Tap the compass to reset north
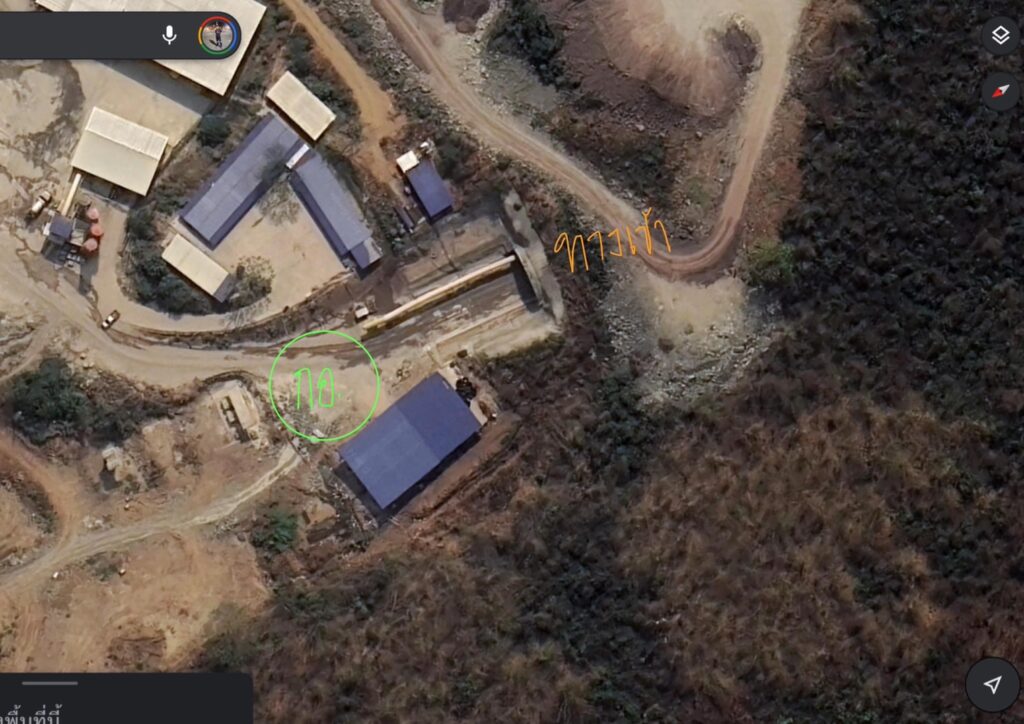Screen dimensions: 1024x724 pyautogui.click(x=999, y=92)
